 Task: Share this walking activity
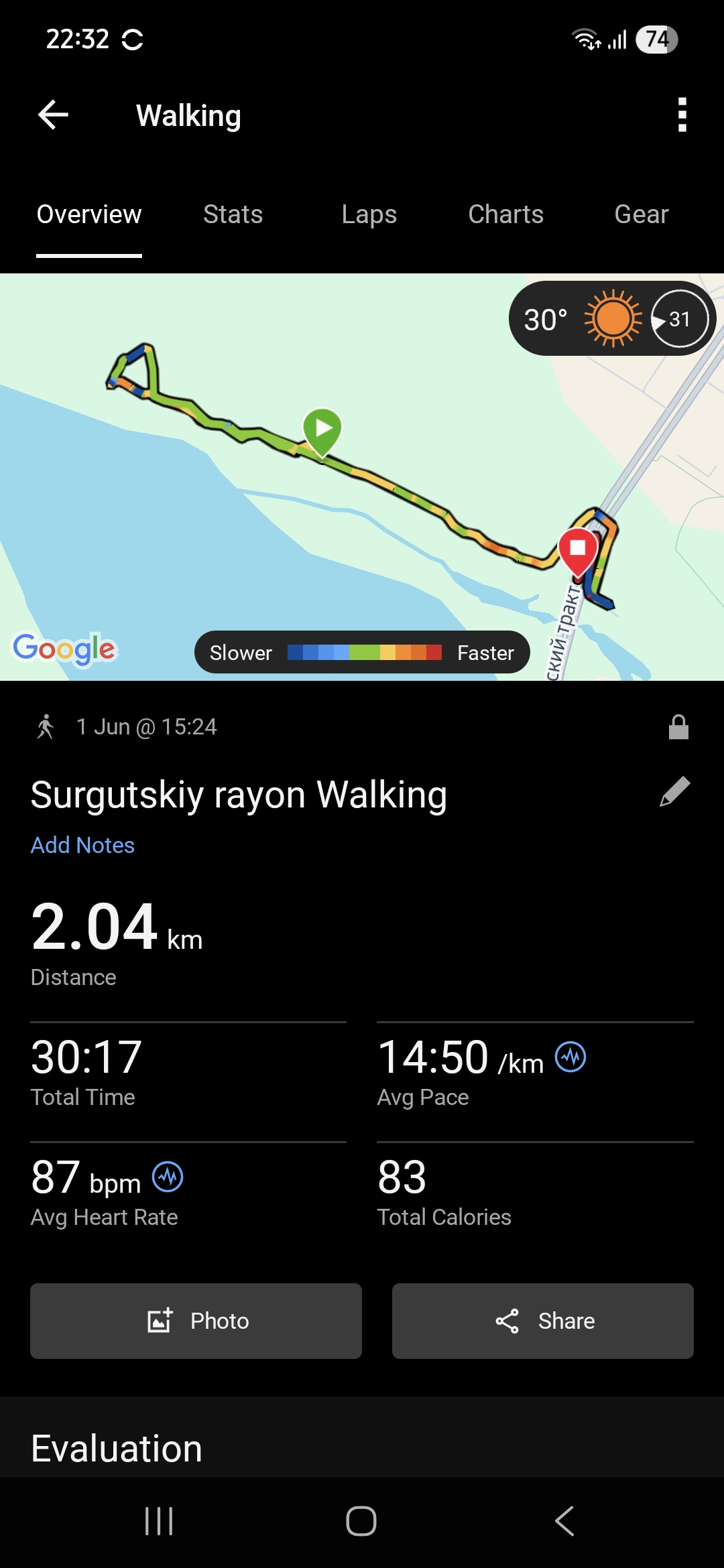click(x=543, y=1321)
